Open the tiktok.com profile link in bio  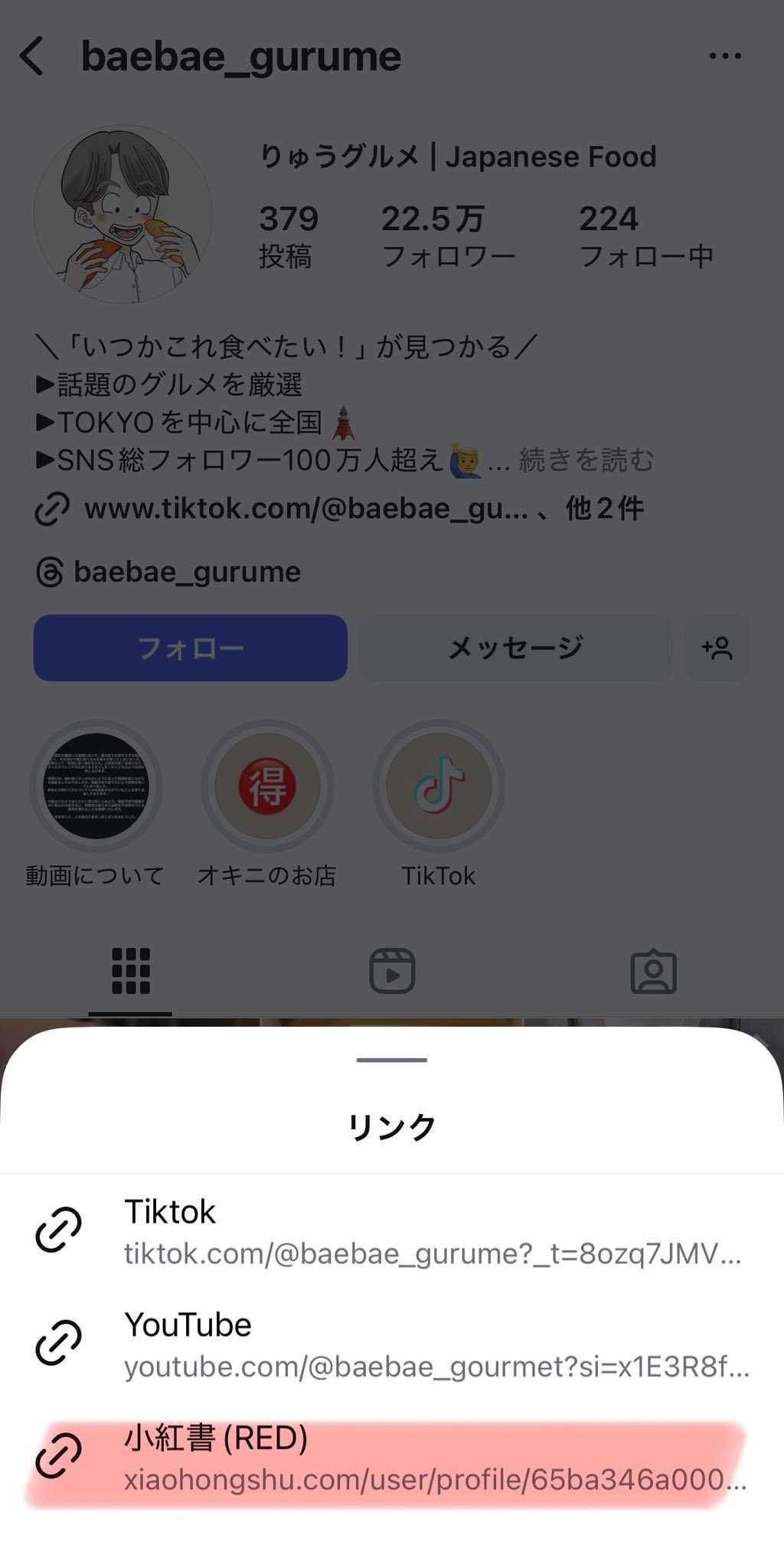pyautogui.click(x=306, y=509)
